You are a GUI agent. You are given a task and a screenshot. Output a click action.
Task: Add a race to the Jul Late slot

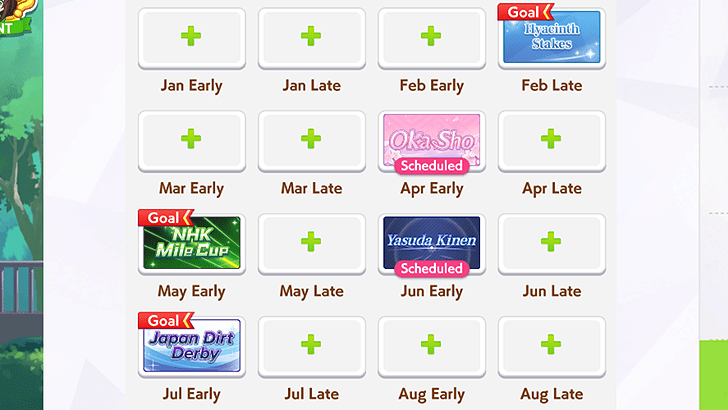tap(311, 345)
